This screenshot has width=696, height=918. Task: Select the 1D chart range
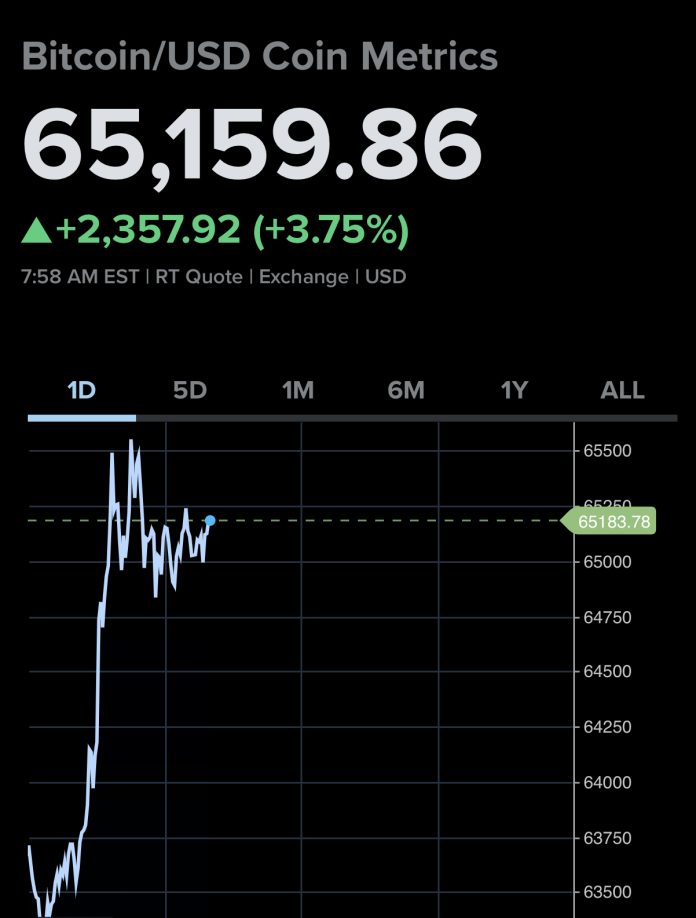(x=81, y=390)
